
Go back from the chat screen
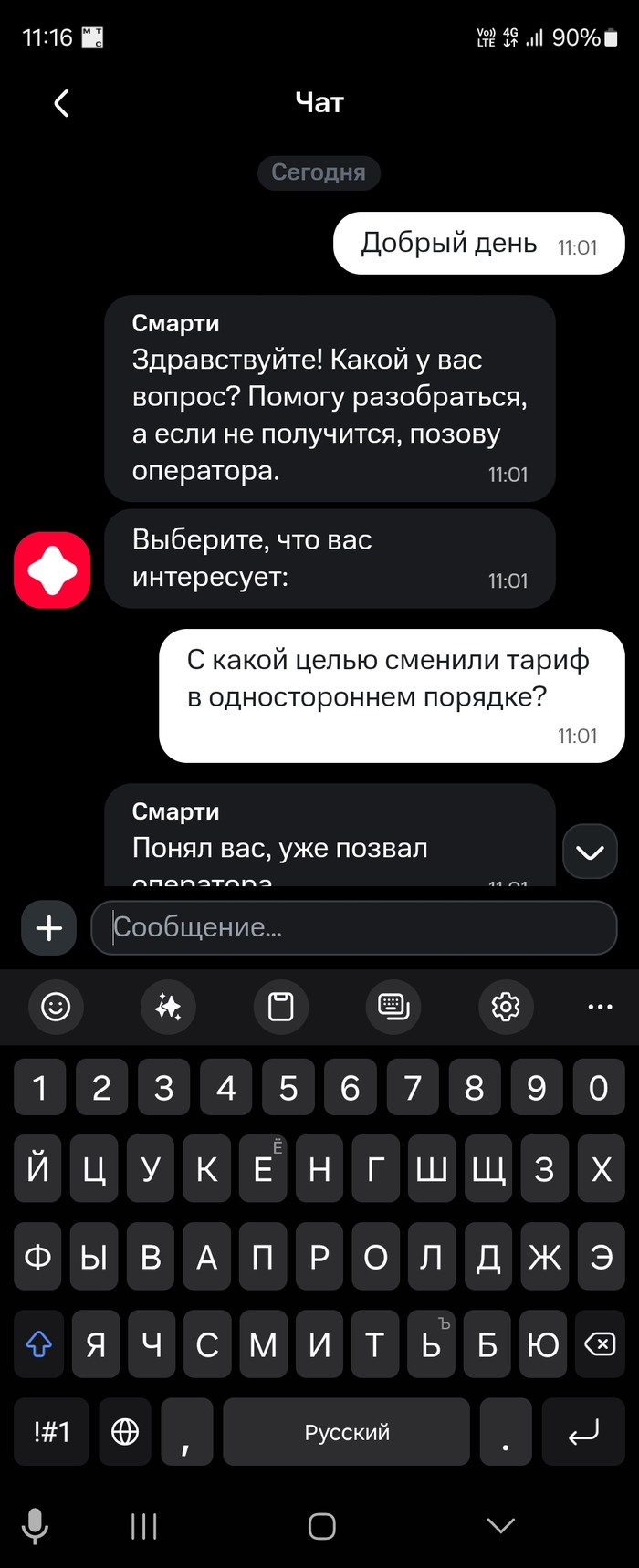point(61,103)
